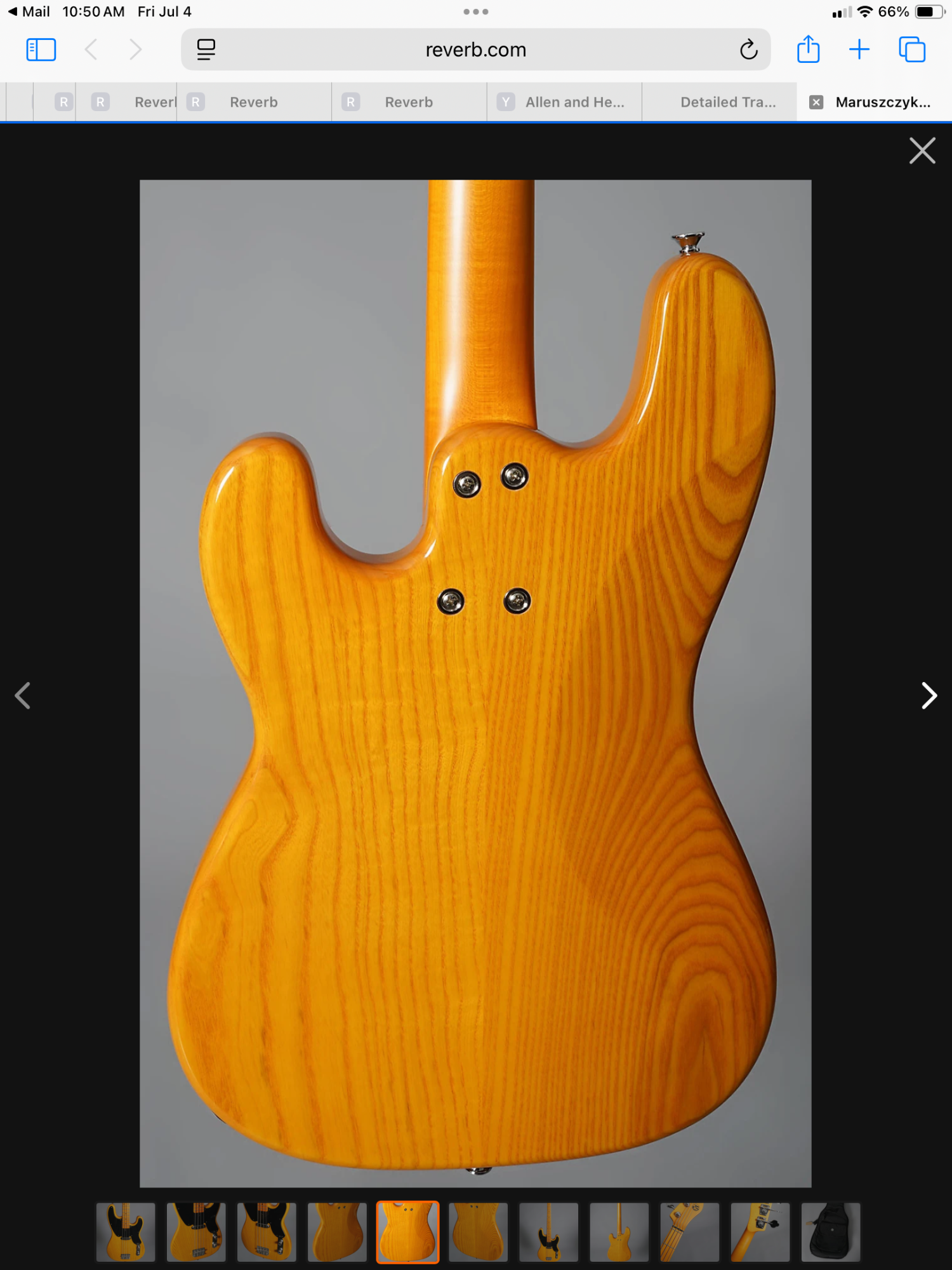
Task: Close the Maruszczyk tab
Action: pyautogui.click(x=816, y=102)
